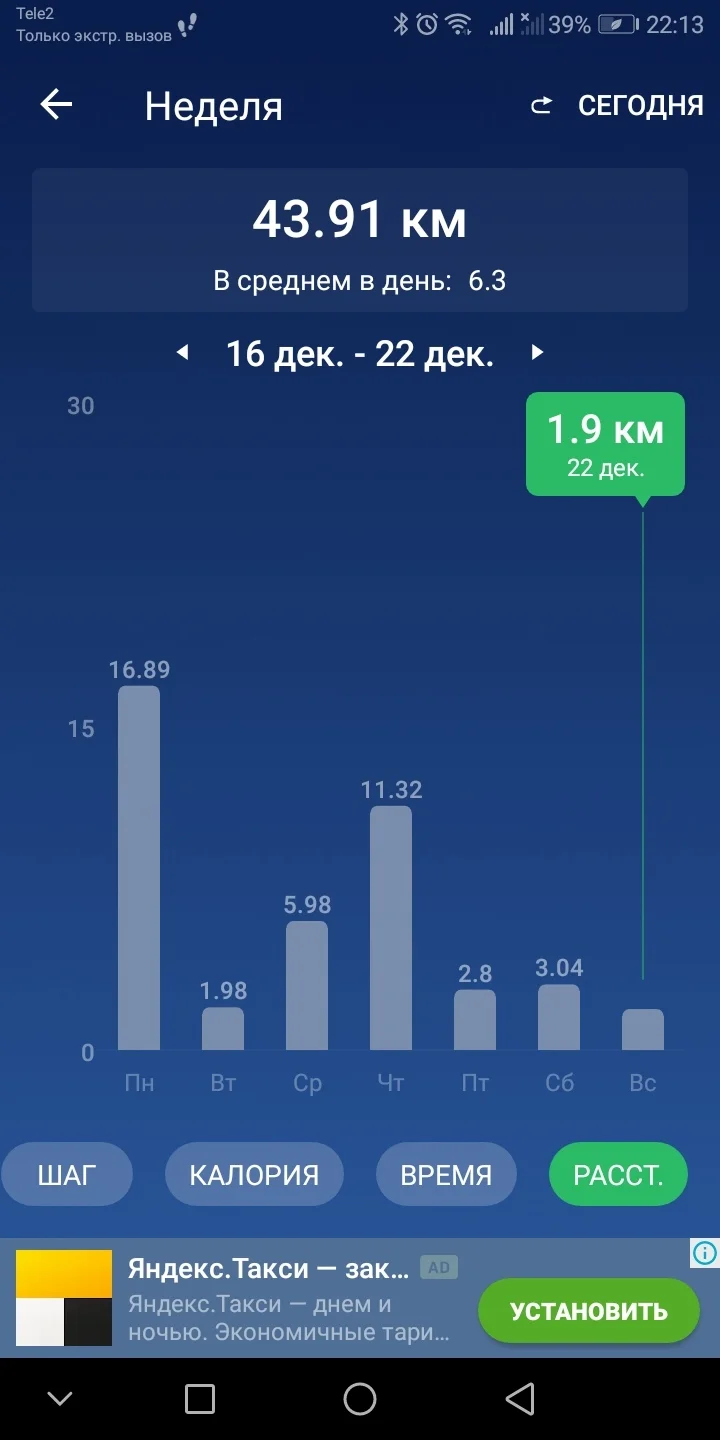Open recent apps from navigation bar
The height and width of the screenshot is (1440, 720).
(200, 1399)
